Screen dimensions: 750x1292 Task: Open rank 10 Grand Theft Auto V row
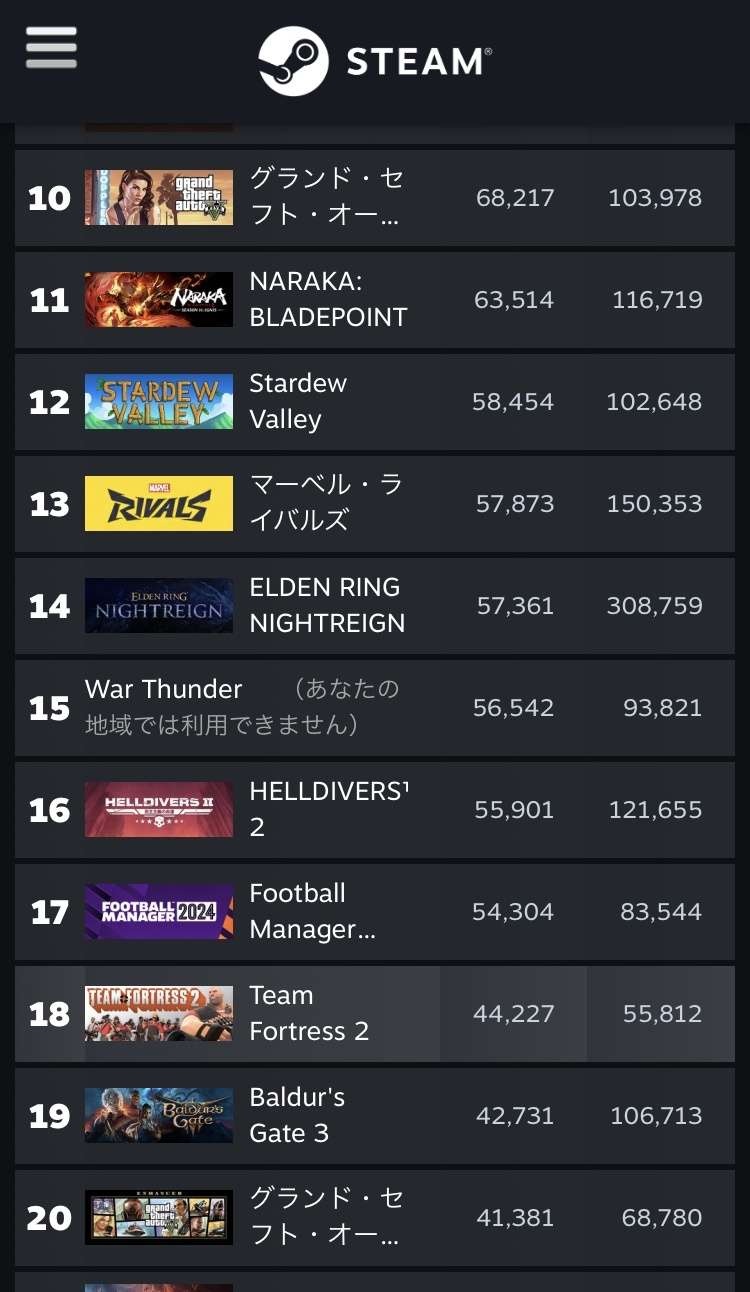pos(325,198)
